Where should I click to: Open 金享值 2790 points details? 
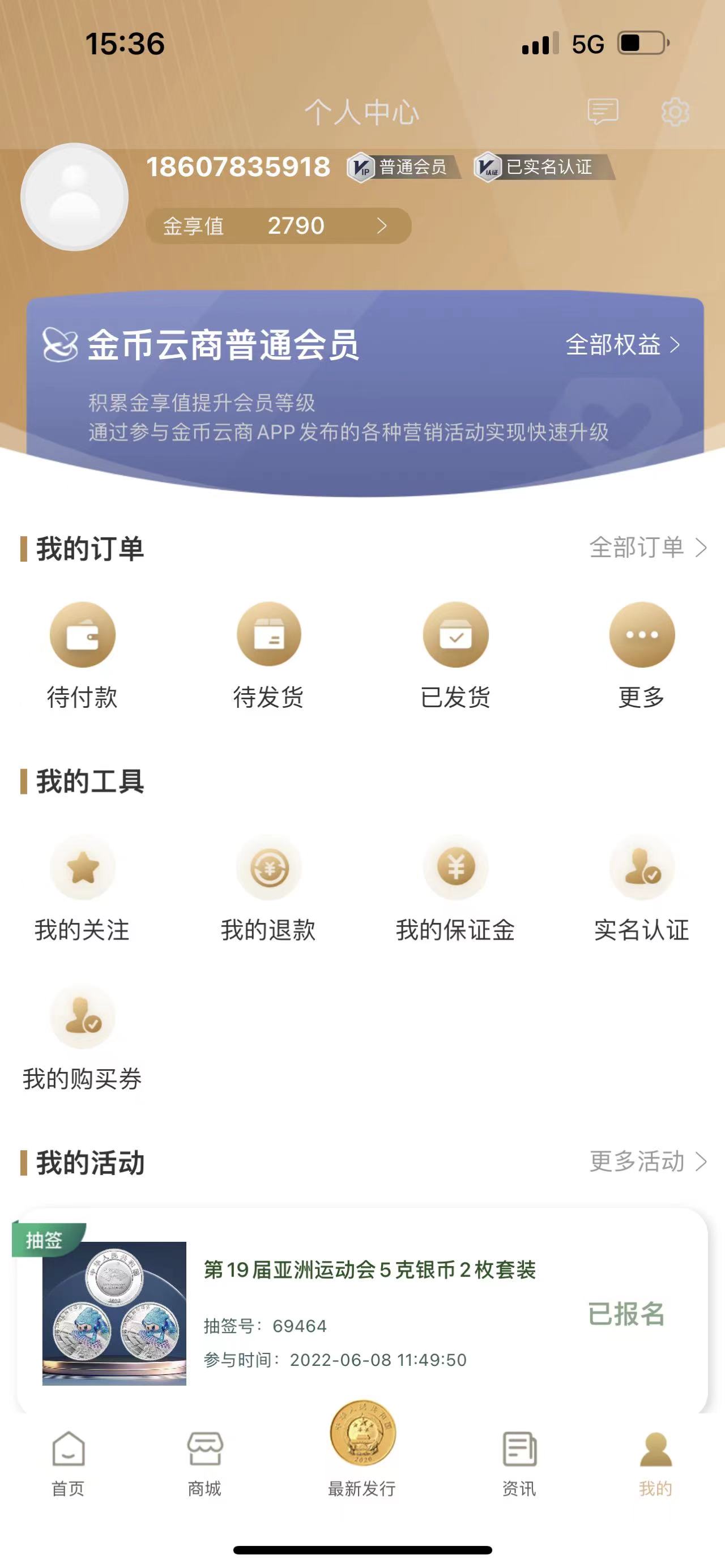tap(278, 226)
